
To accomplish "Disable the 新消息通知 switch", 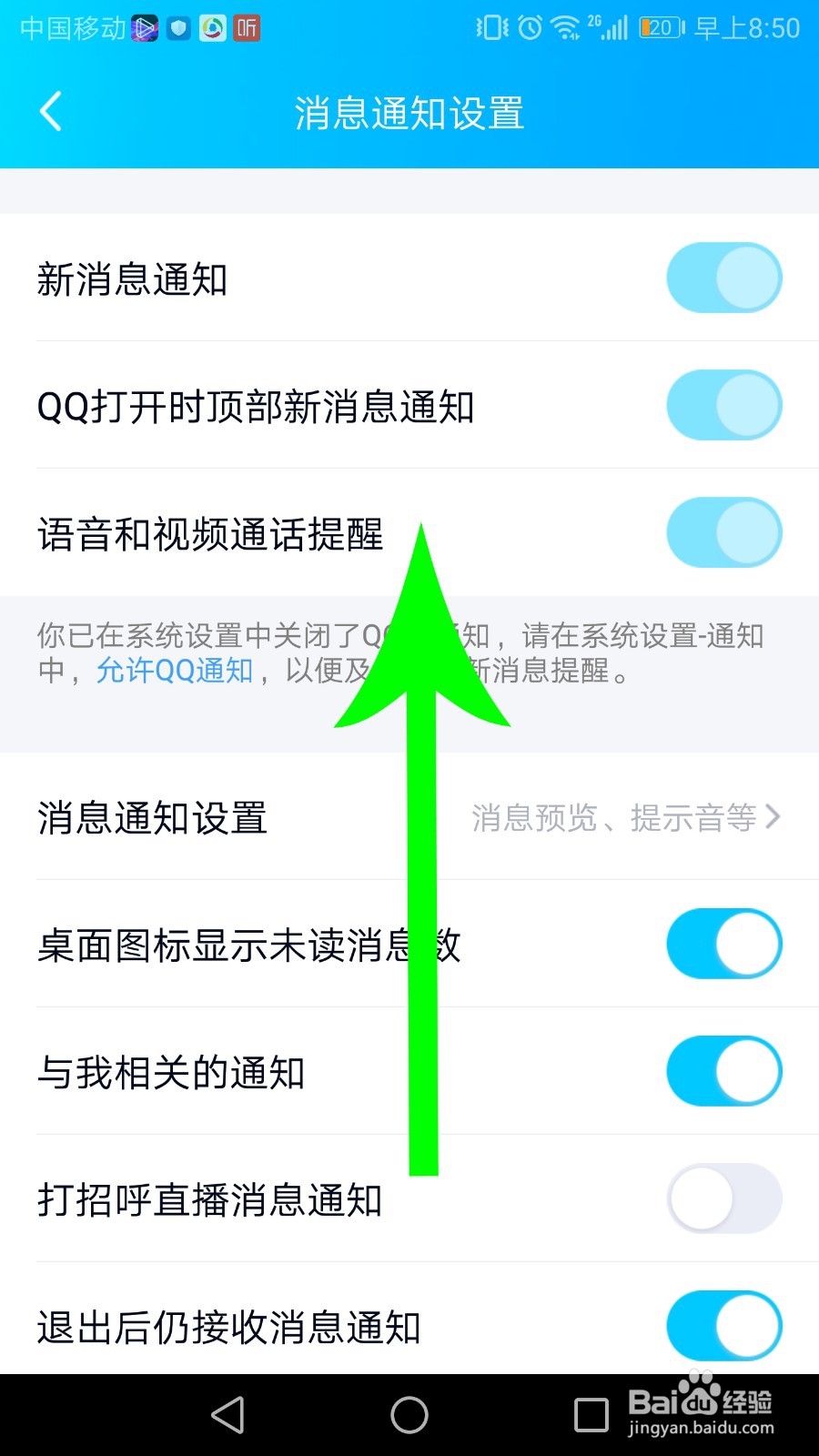I will point(723,278).
